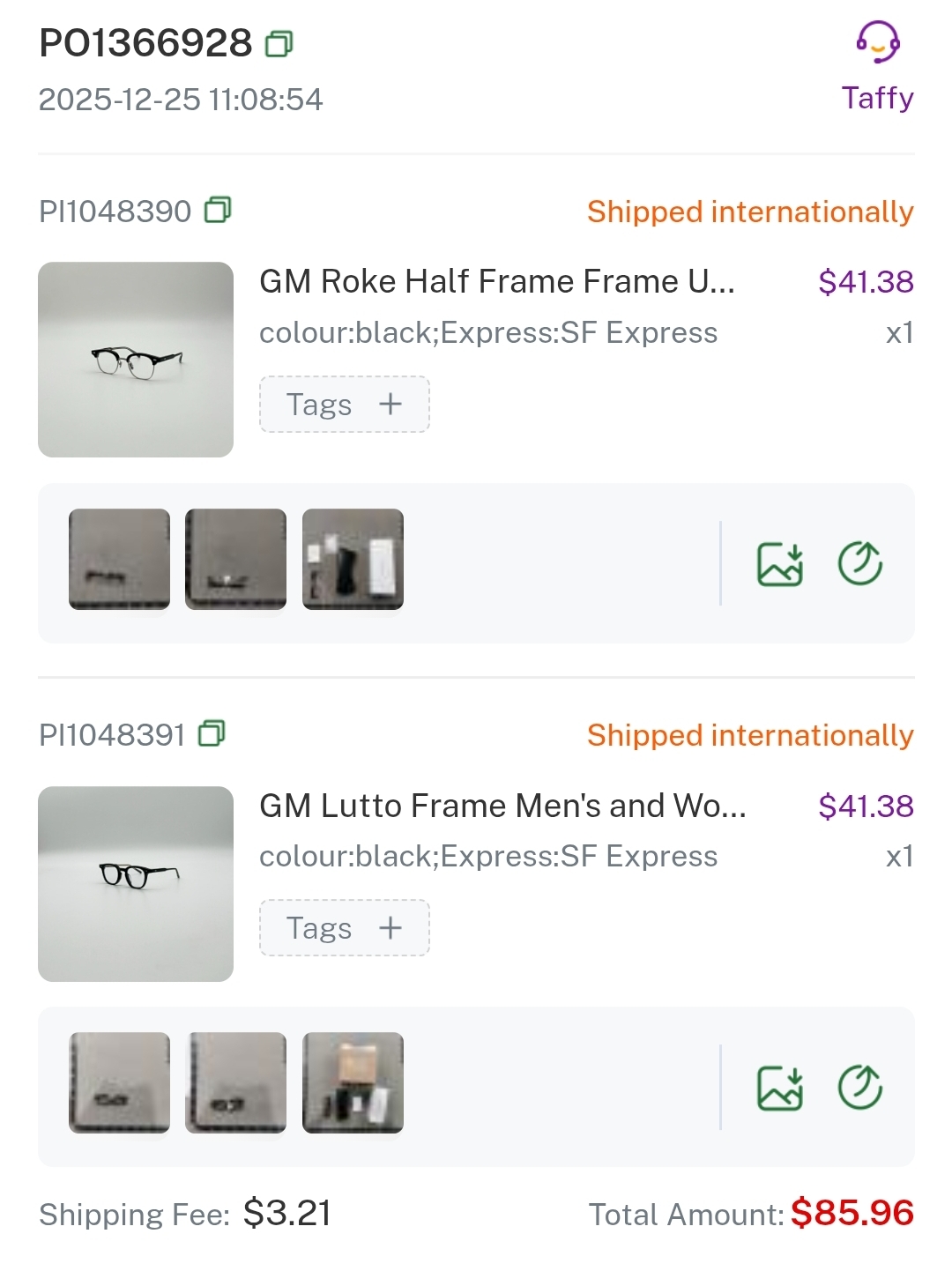Viewport: 952px width, 1271px height.
Task: View first QC photo of GM Roke item
Action: click(120, 559)
